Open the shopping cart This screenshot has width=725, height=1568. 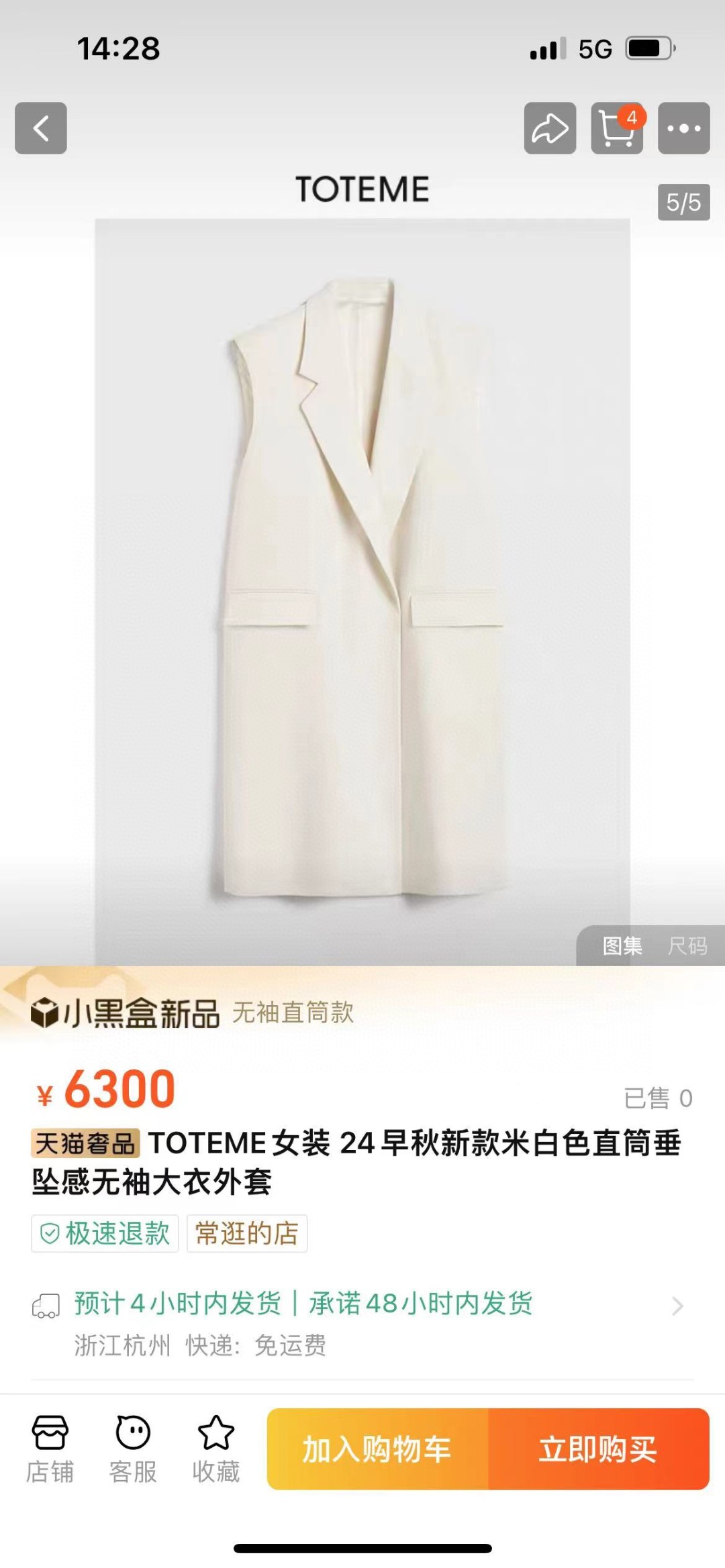click(x=617, y=128)
